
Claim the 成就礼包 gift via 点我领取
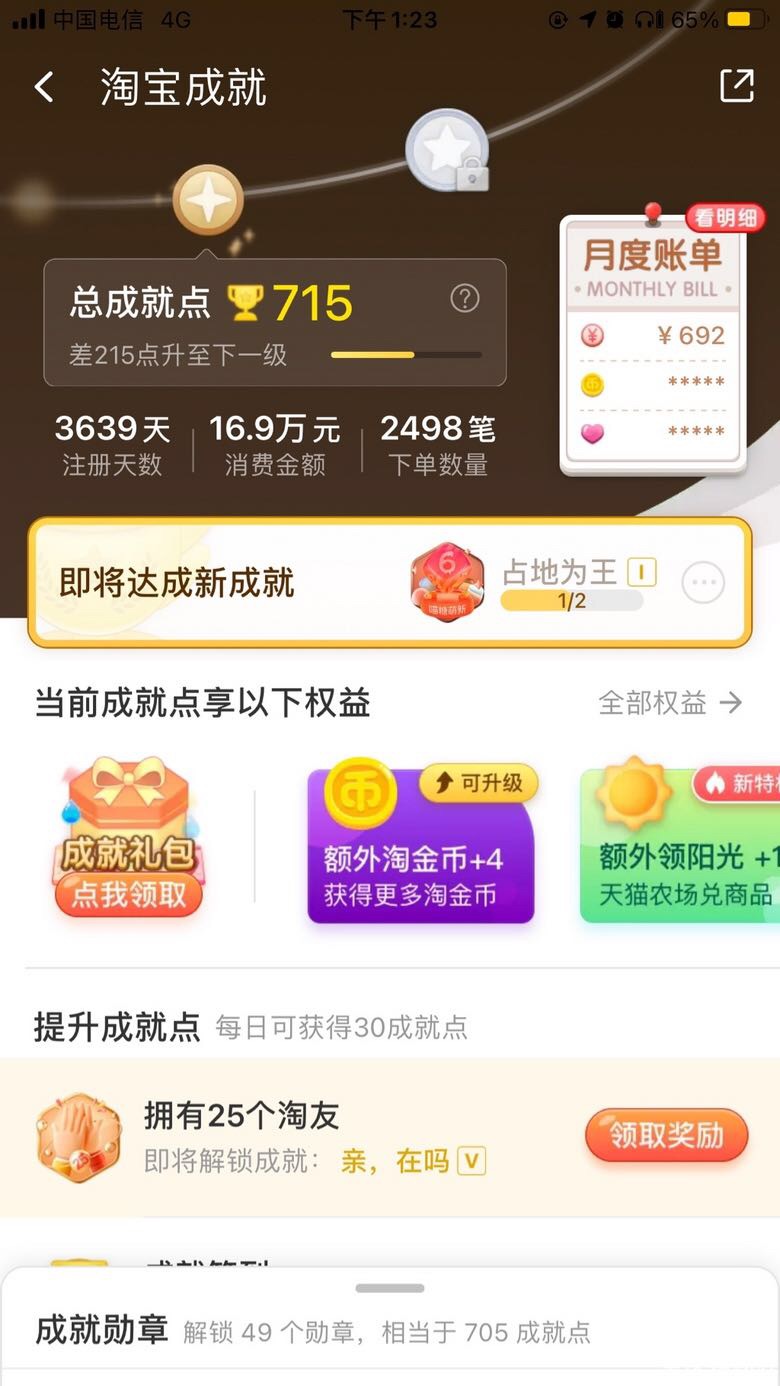point(129,893)
